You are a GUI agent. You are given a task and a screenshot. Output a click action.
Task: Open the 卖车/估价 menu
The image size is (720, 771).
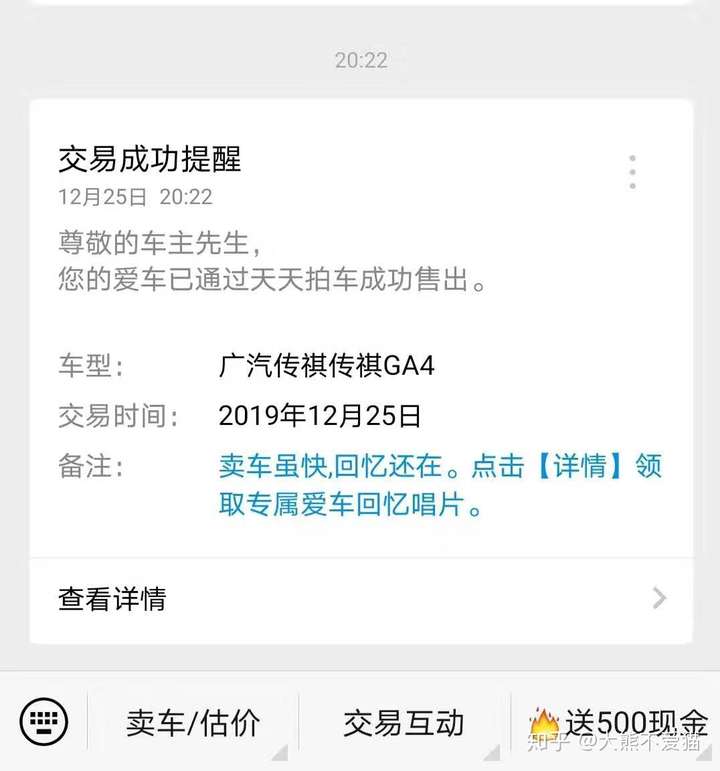click(x=193, y=722)
